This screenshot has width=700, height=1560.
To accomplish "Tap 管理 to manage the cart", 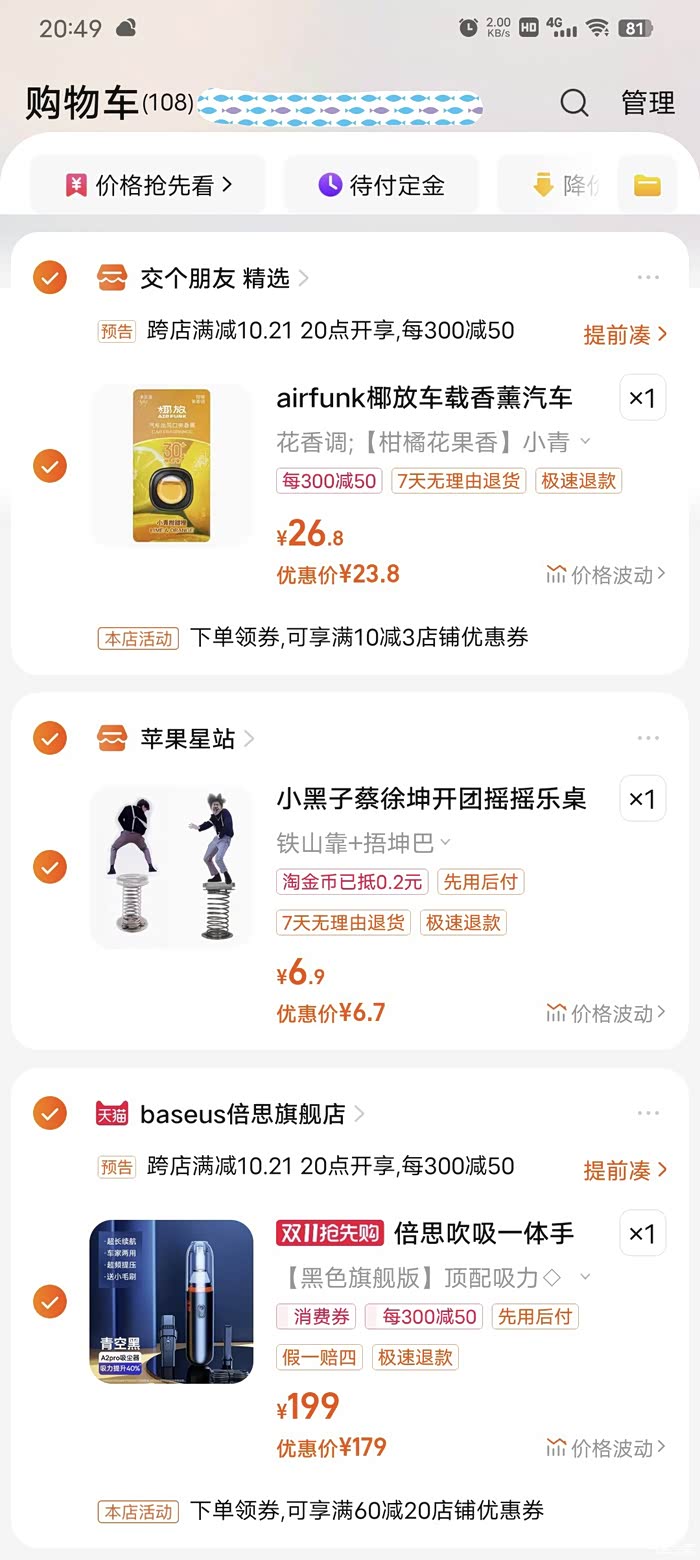I will [x=648, y=102].
